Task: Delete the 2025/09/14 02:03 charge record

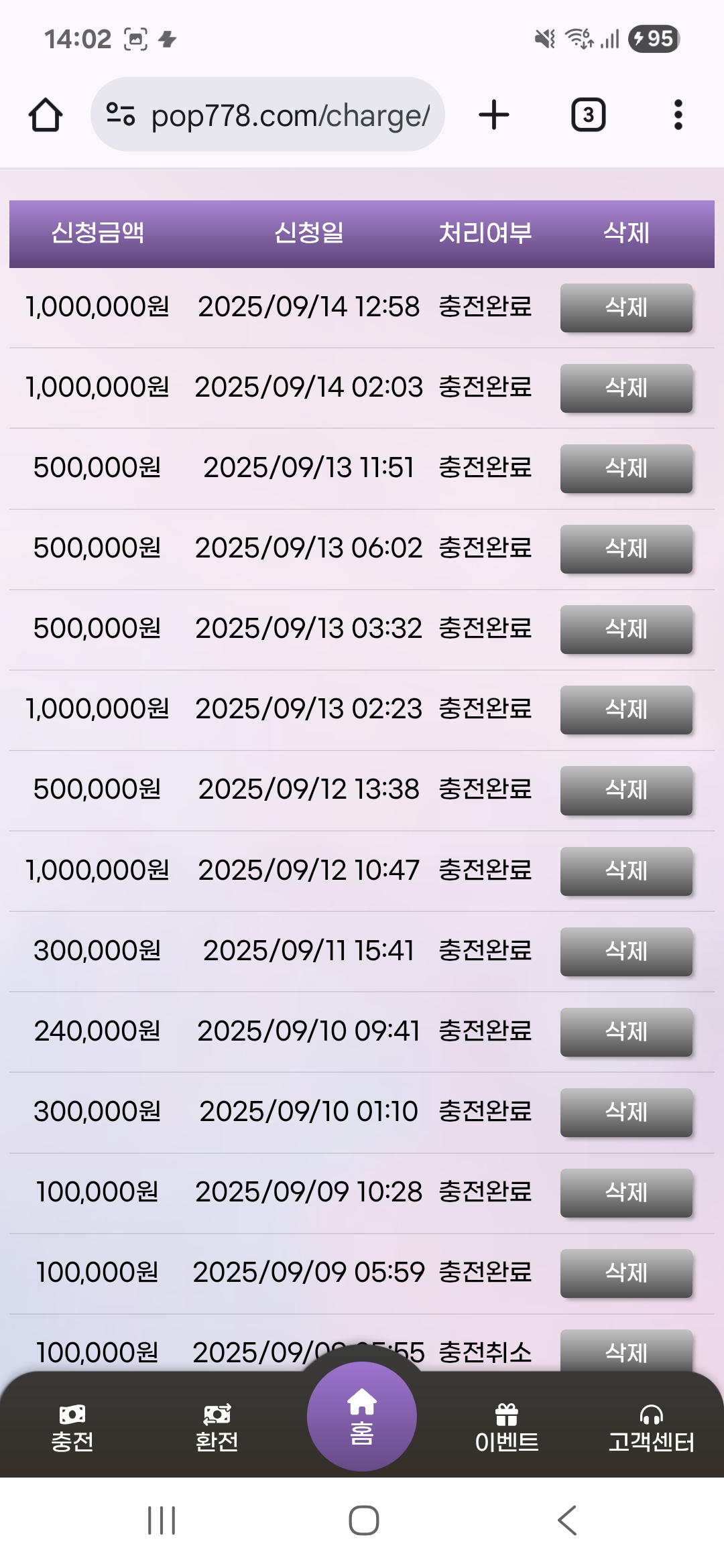Action: pos(626,388)
